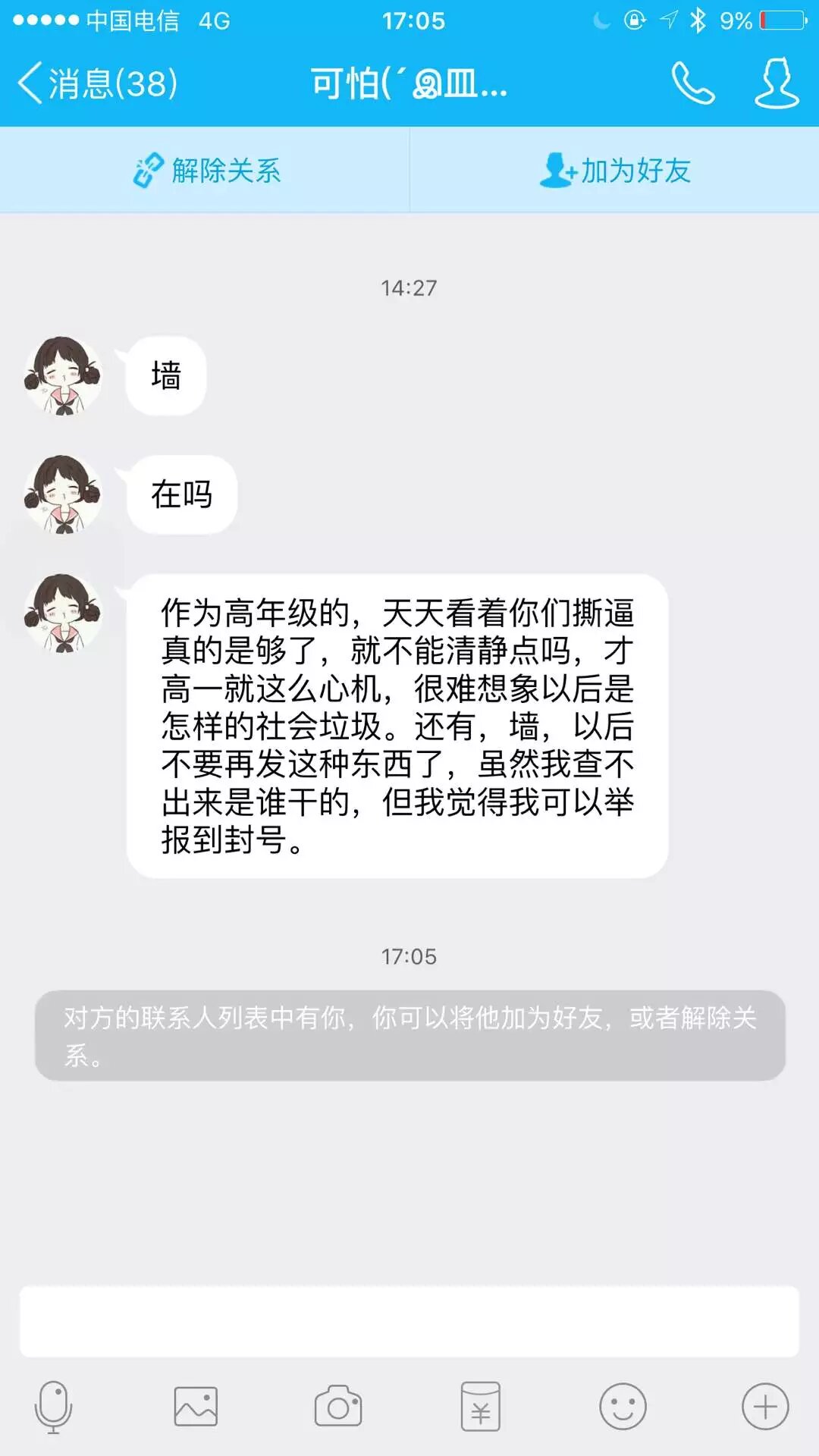
Task: Send a red envelope payment
Action: click(480, 1407)
